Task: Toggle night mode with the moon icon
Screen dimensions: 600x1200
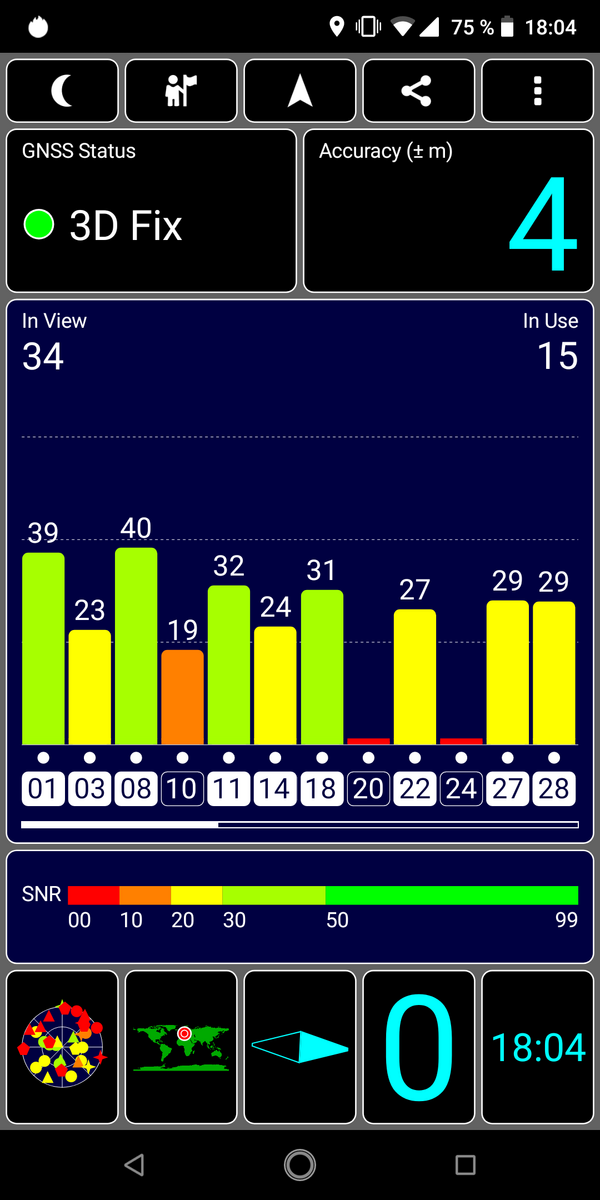Action: [62, 92]
